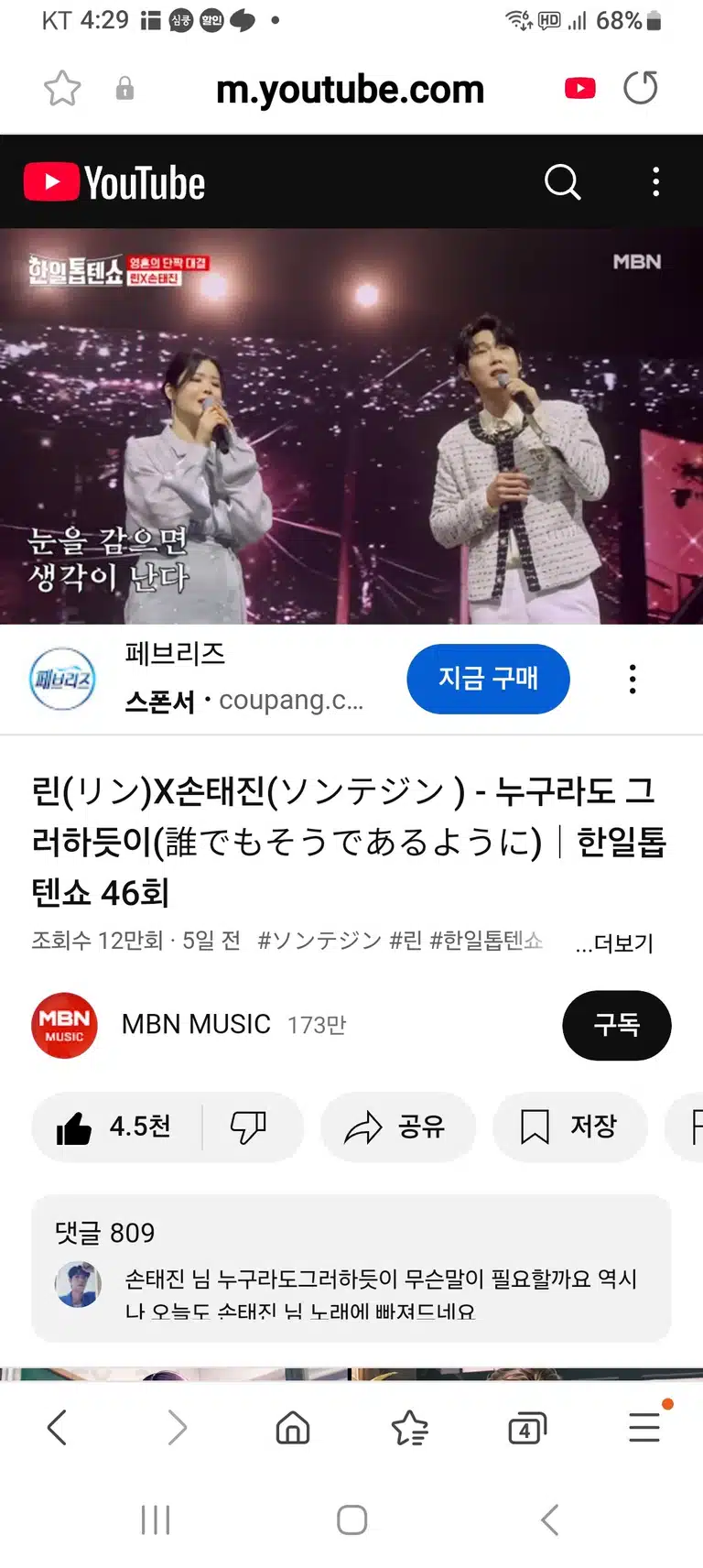Open the browser hamburger menu
This screenshot has height=1568, width=703.
[x=644, y=1427]
